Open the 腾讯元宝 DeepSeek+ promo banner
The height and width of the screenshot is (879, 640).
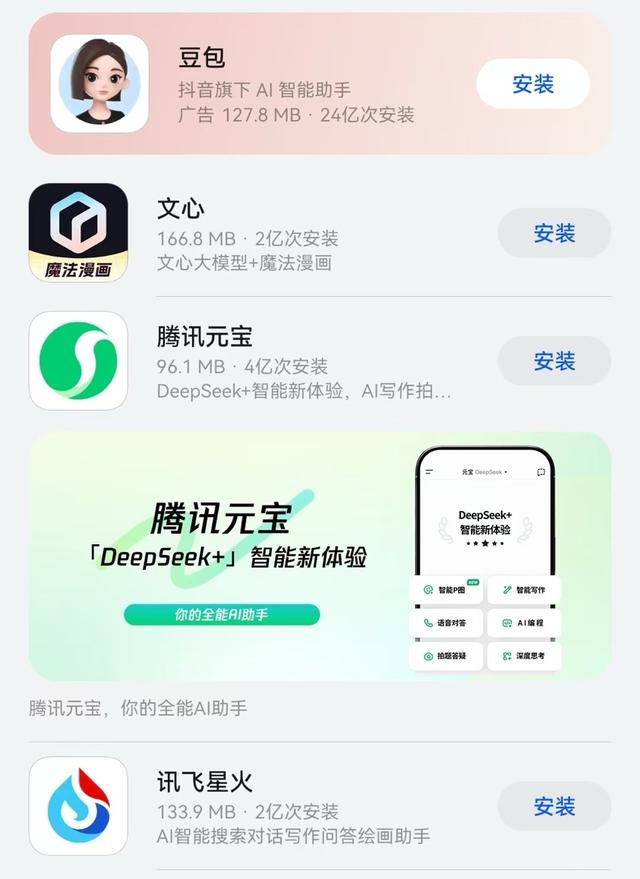pyautogui.click(x=319, y=556)
